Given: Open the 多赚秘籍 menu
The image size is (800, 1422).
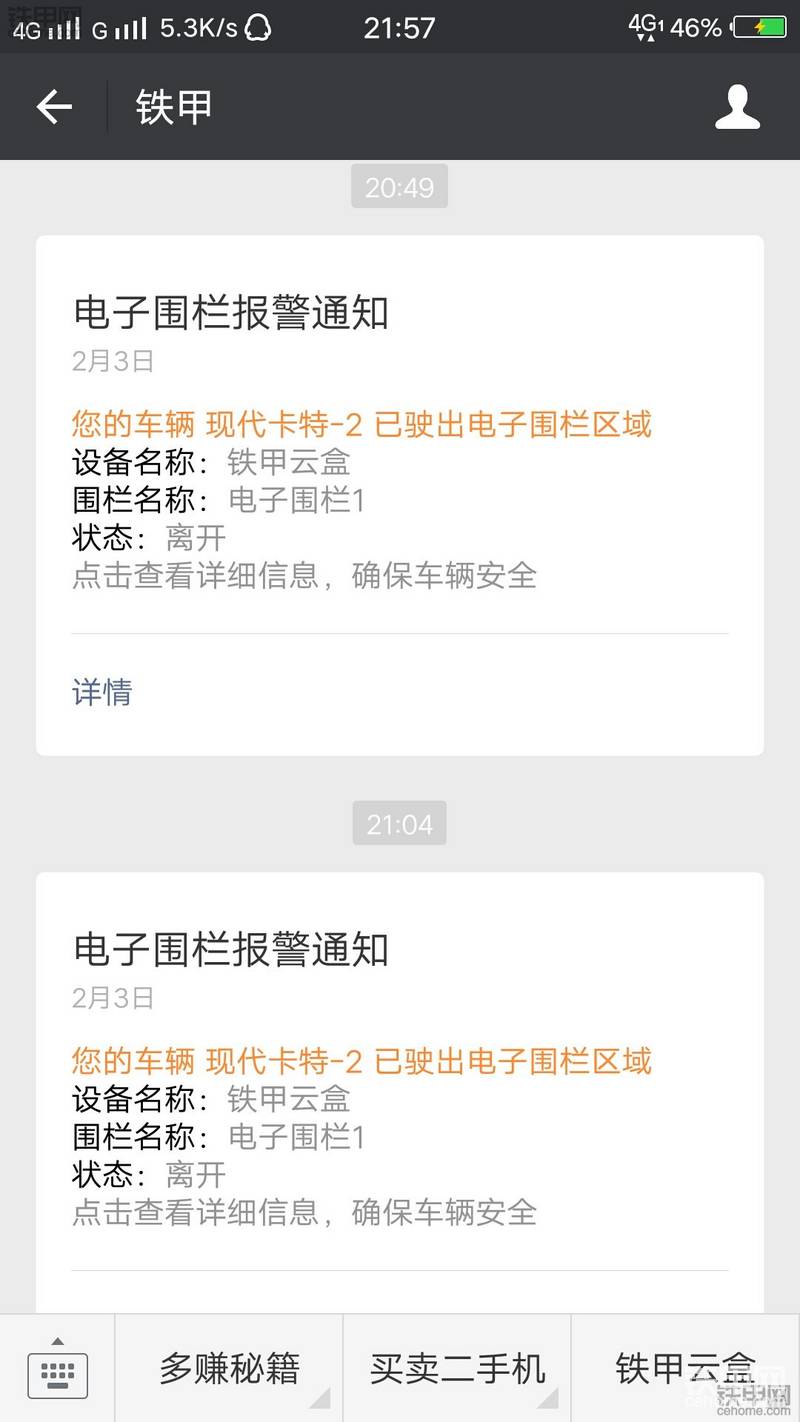Looking at the screenshot, I should (x=229, y=1369).
